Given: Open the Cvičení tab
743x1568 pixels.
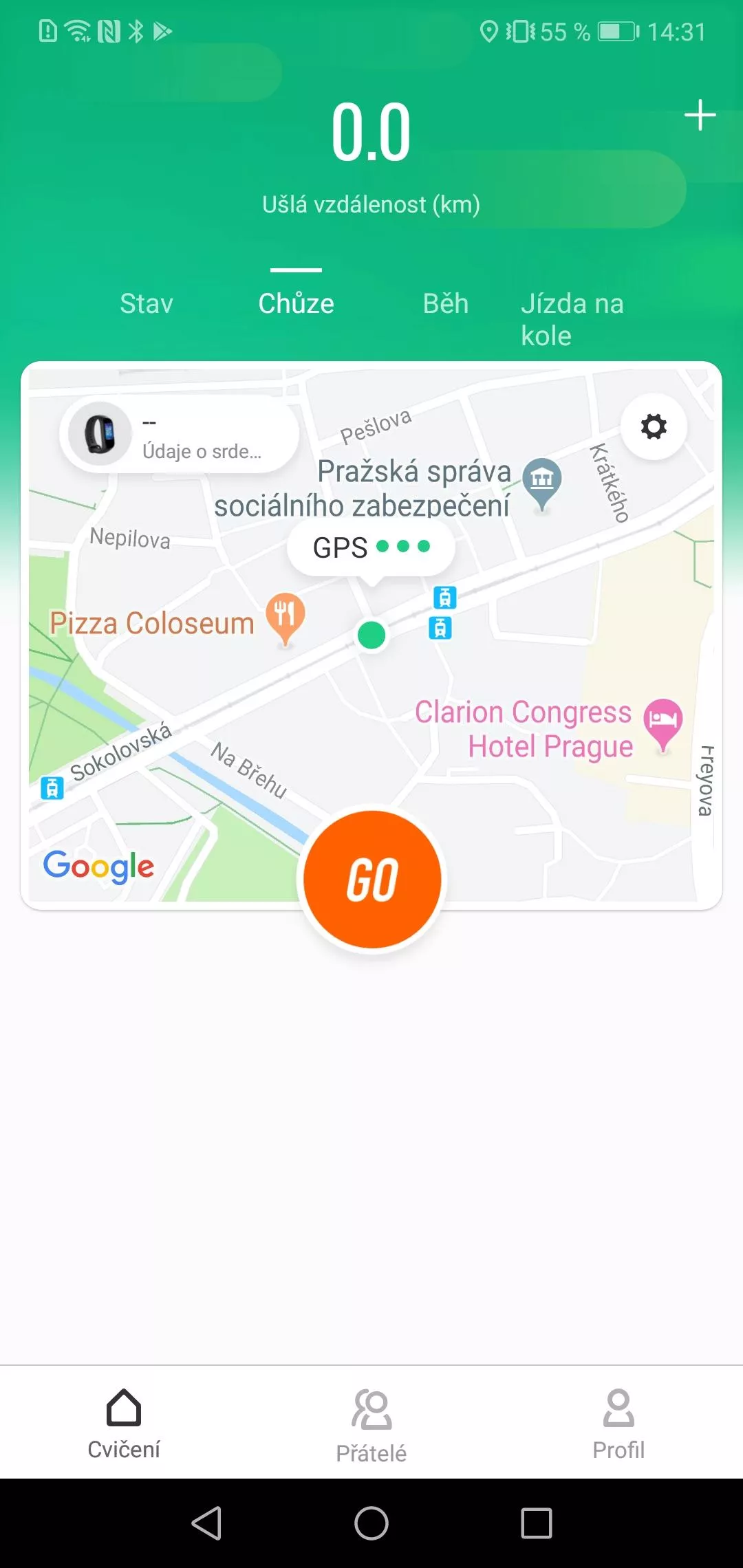Looking at the screenshot, I should point(124,1424).
